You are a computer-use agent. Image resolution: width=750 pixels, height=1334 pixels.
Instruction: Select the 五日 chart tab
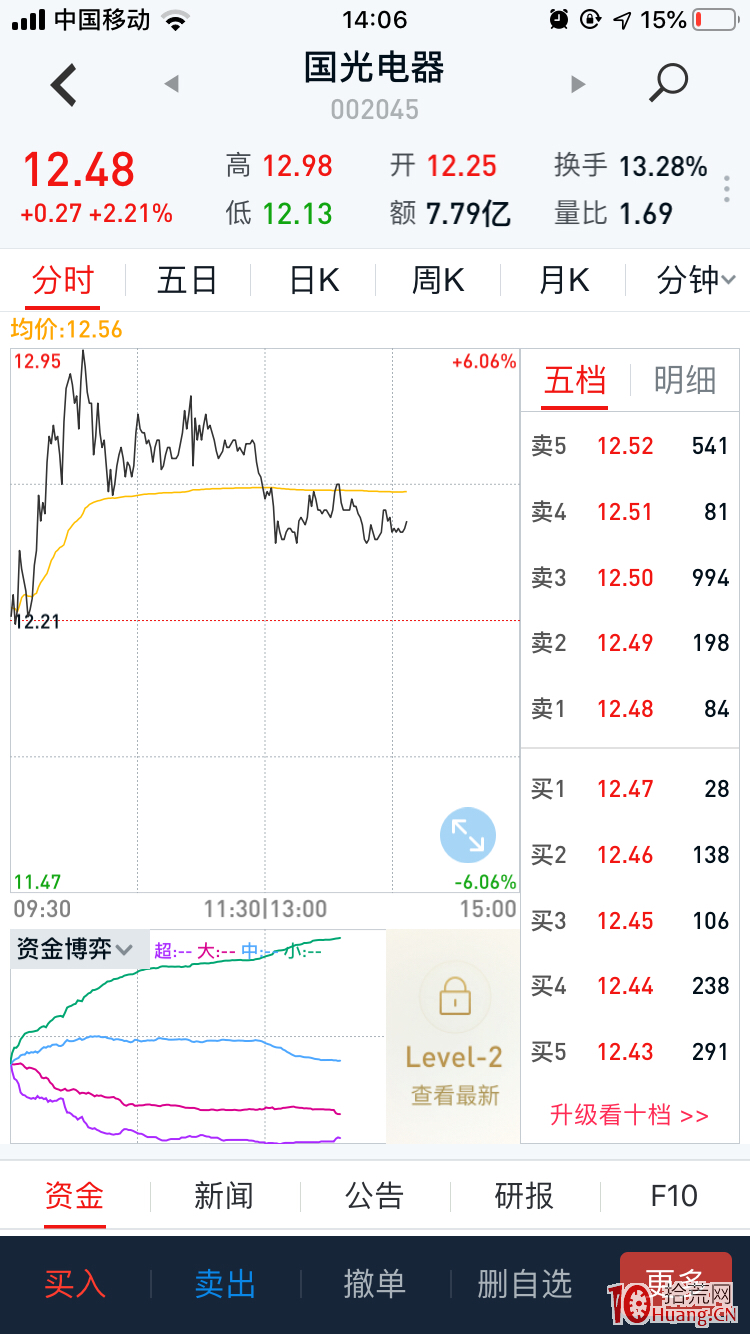(187, 281)
